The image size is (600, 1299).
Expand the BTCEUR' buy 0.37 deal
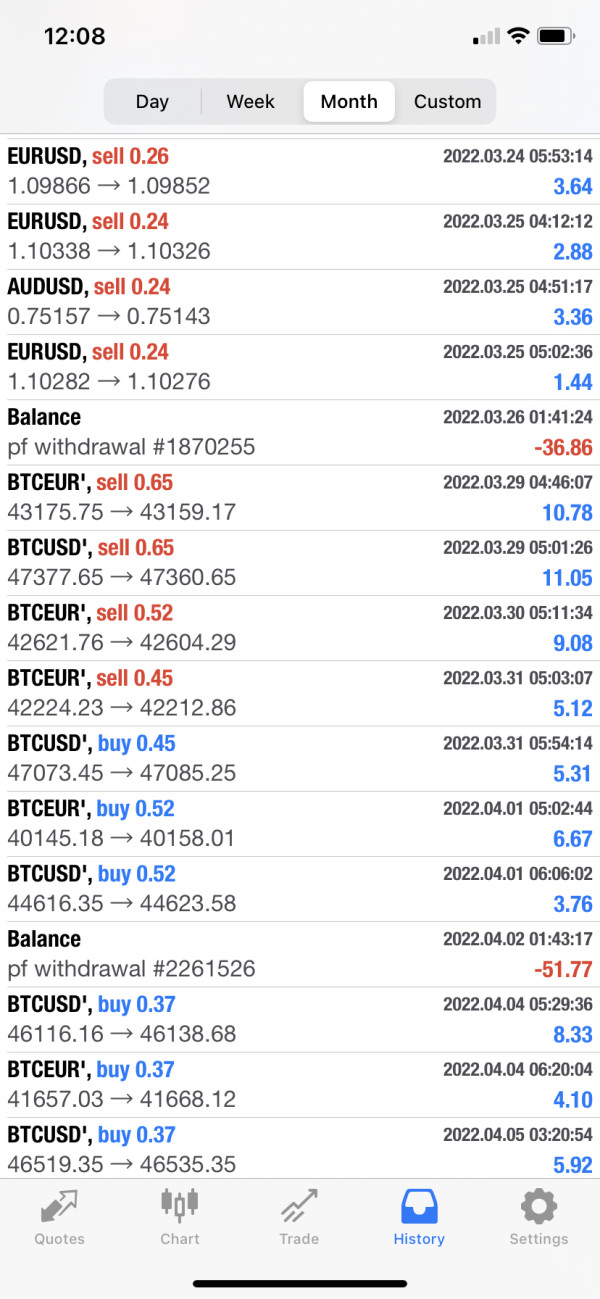tap(300, 1085)
